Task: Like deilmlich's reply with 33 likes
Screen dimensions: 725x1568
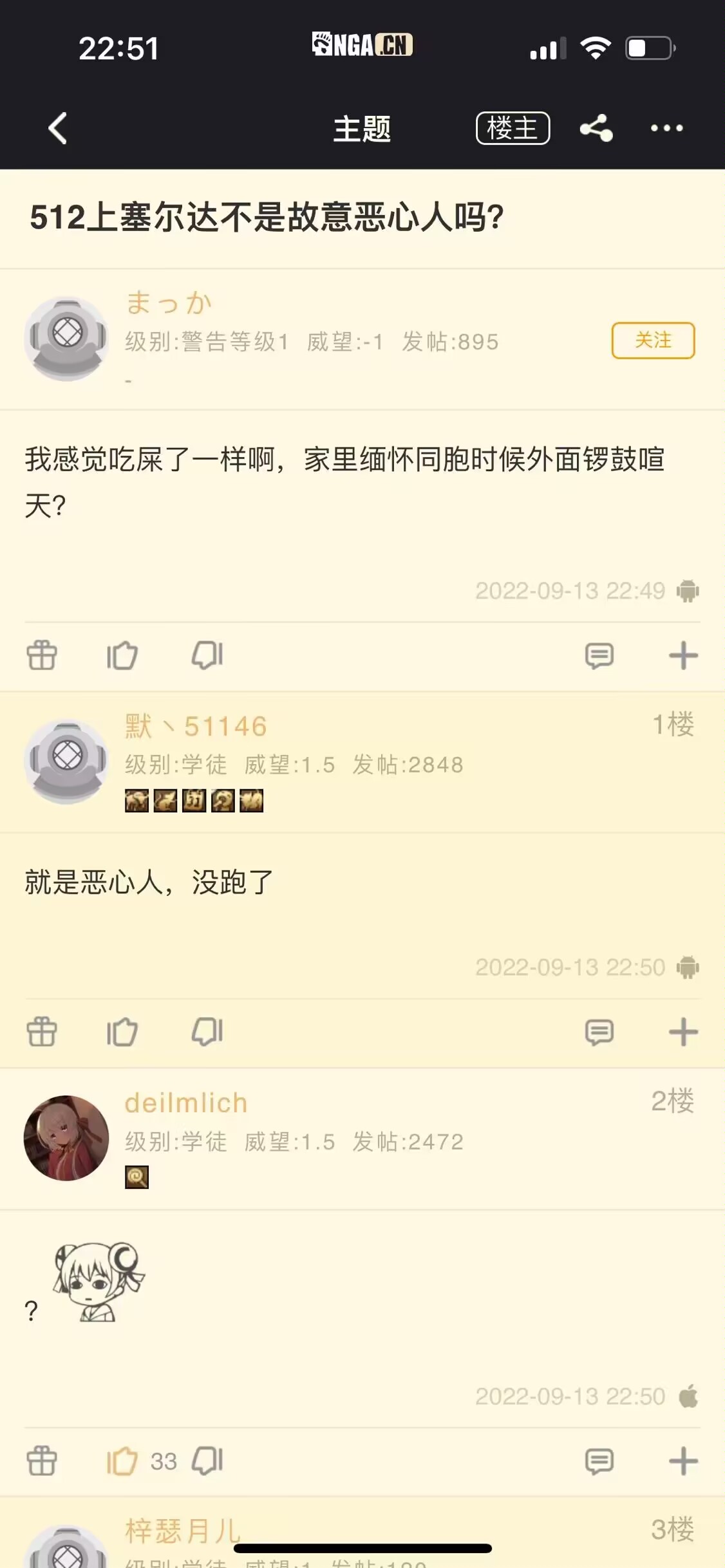Action: pyautogui.click(x=122, y=1461)
